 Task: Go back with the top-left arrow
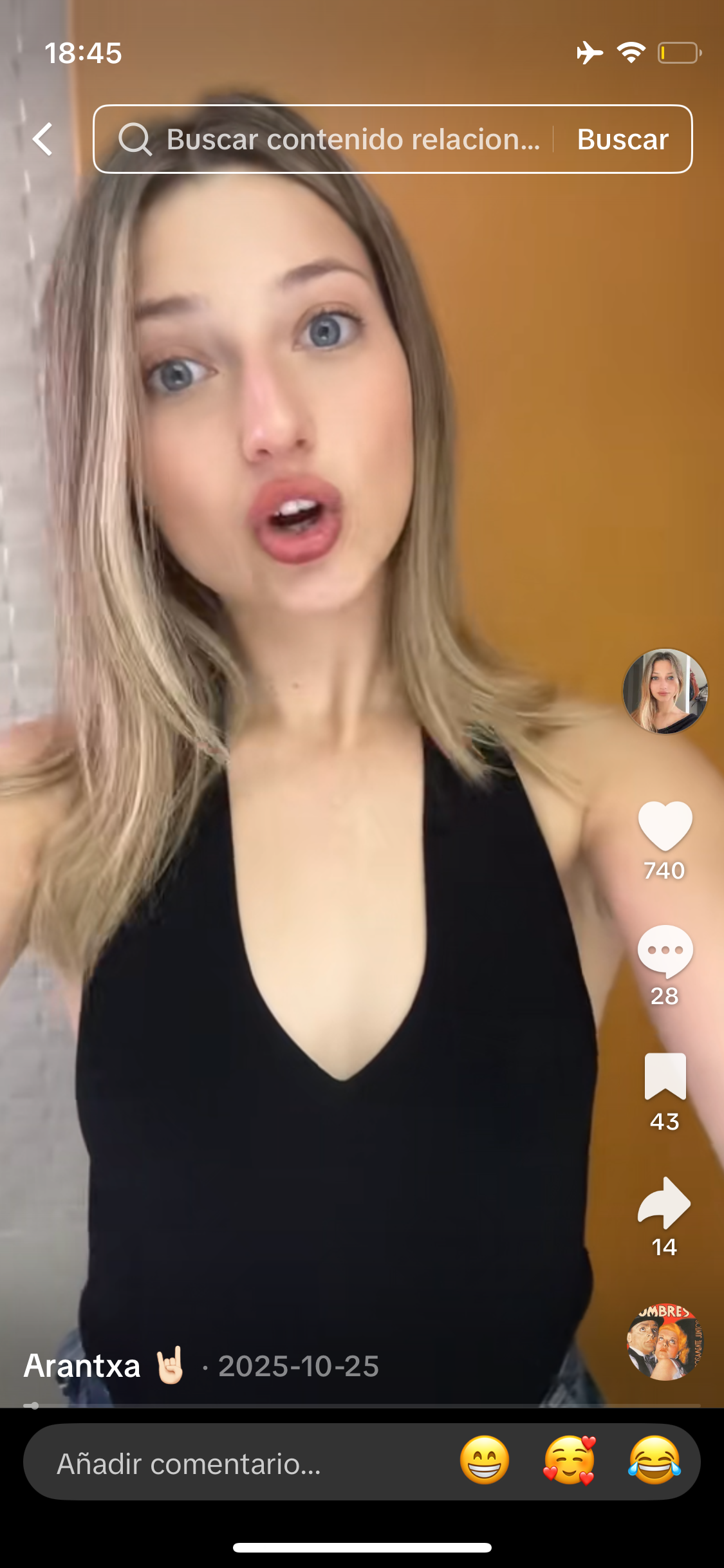coord(43,139)
